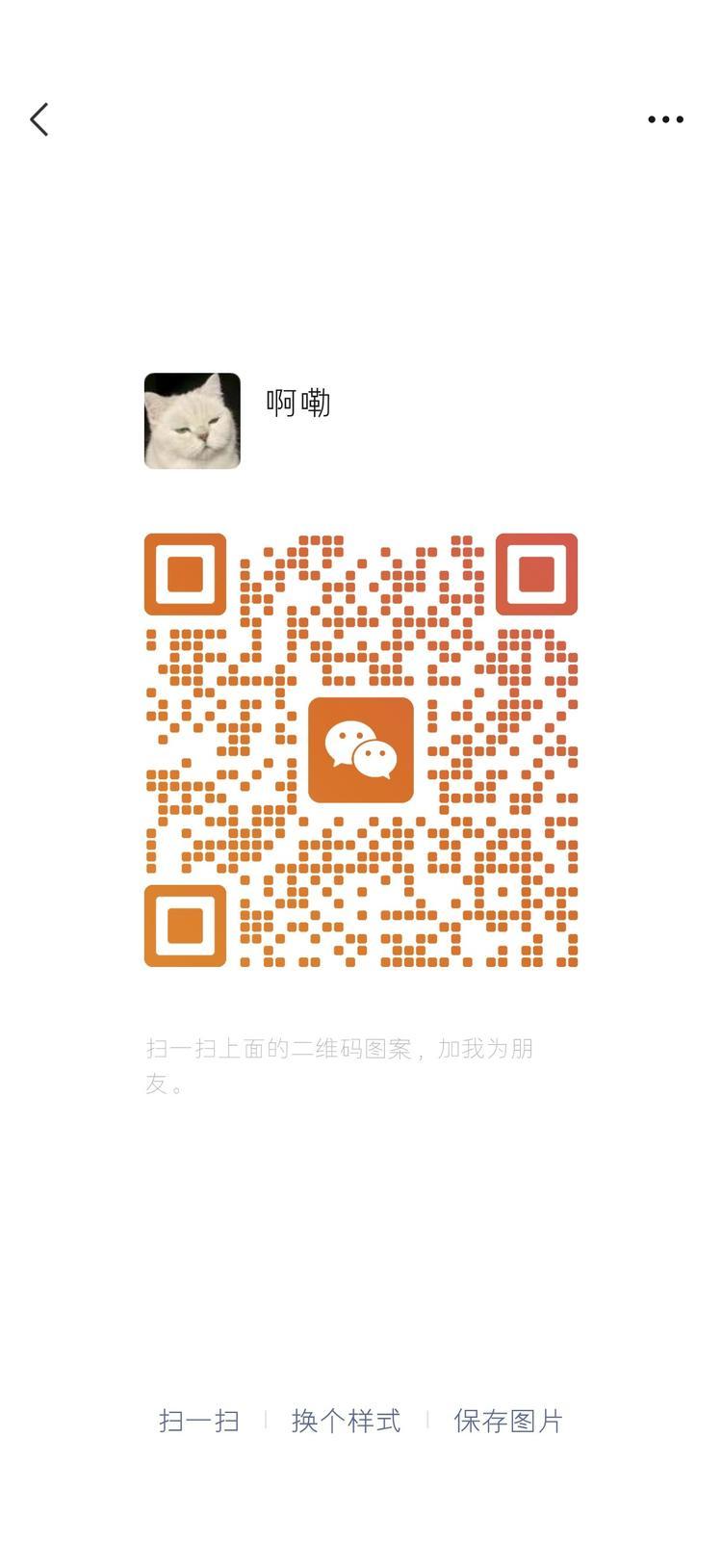
Task: Go back using the top-left arrow
Action: coord(39,120)
